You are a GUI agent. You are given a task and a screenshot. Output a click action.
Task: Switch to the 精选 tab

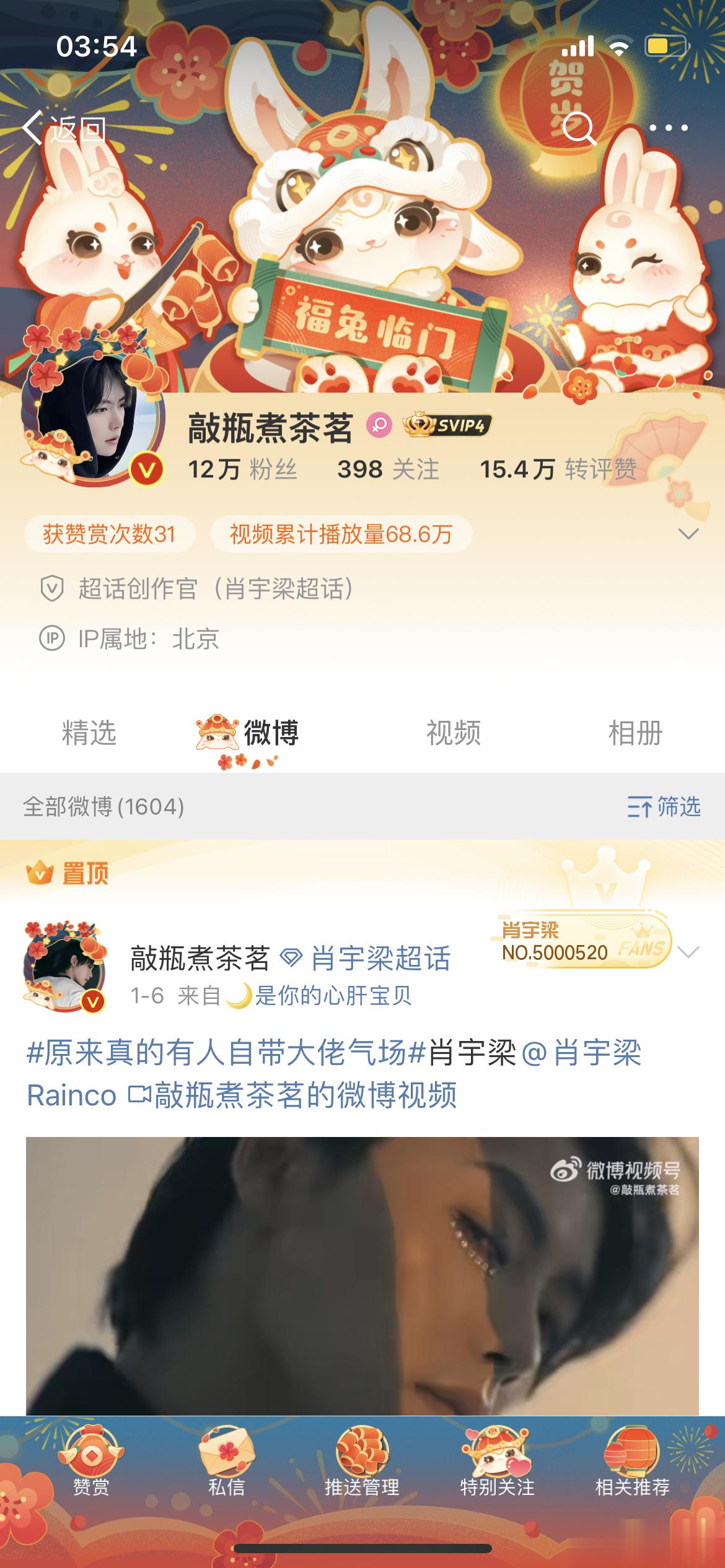tap(89, 733)
